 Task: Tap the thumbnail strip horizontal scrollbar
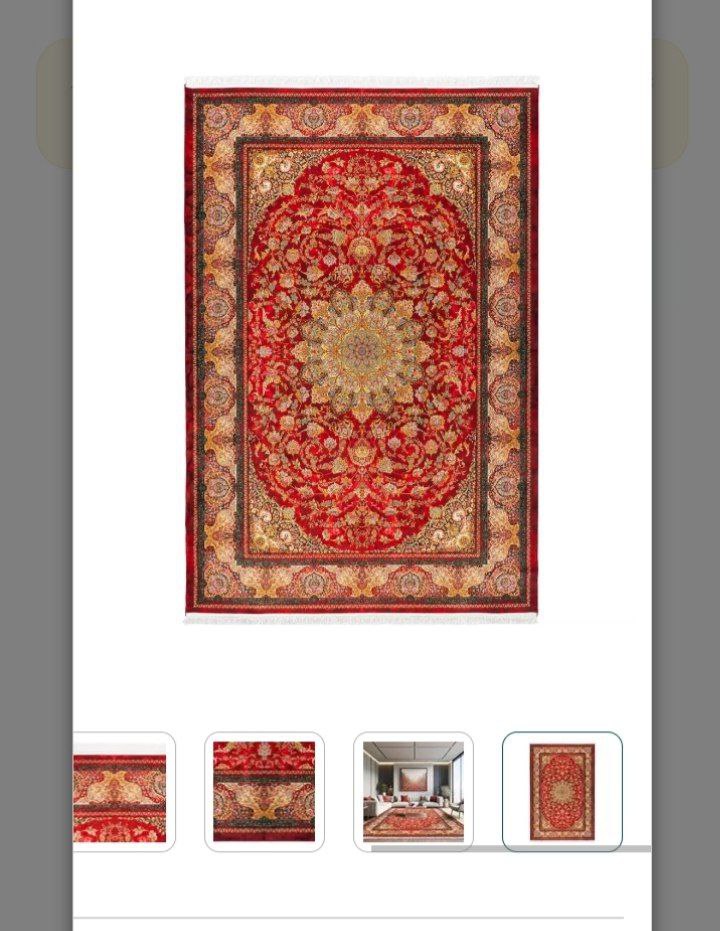(x=510, y=849)
